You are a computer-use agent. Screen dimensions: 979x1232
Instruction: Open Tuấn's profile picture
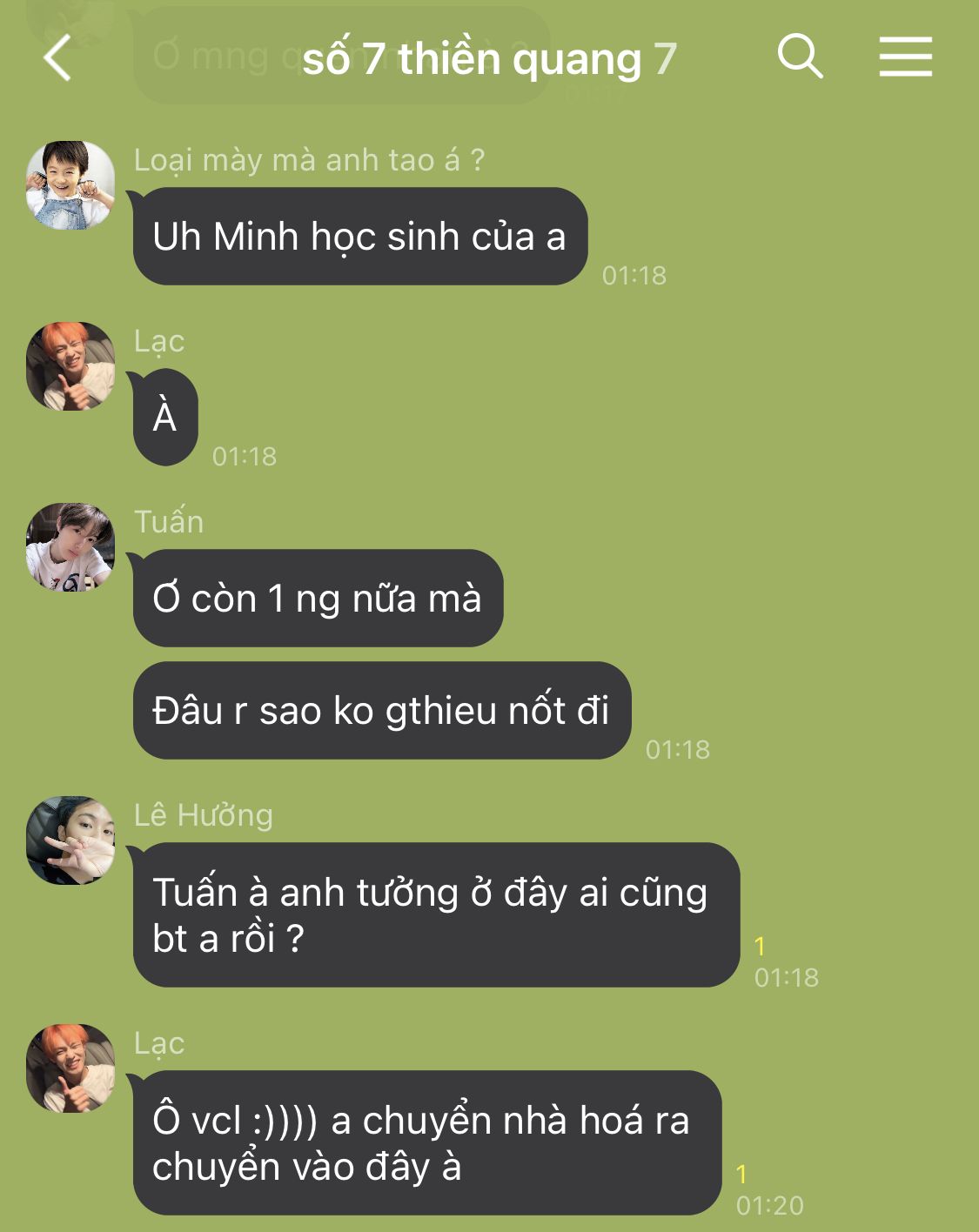(x=70, y=547)
